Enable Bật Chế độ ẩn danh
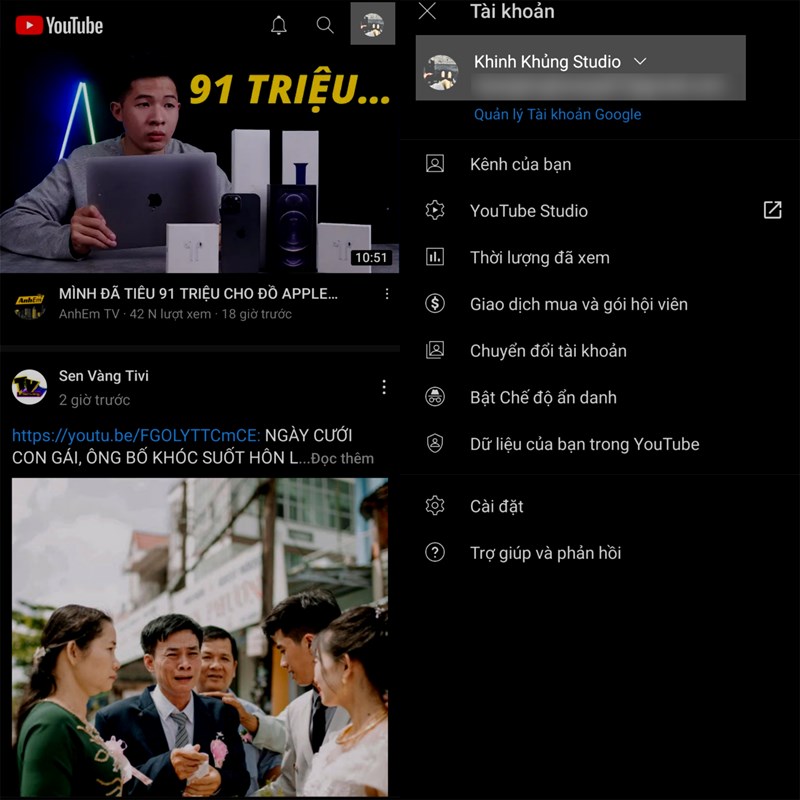The image size is (800, 800). coord(543,397)
